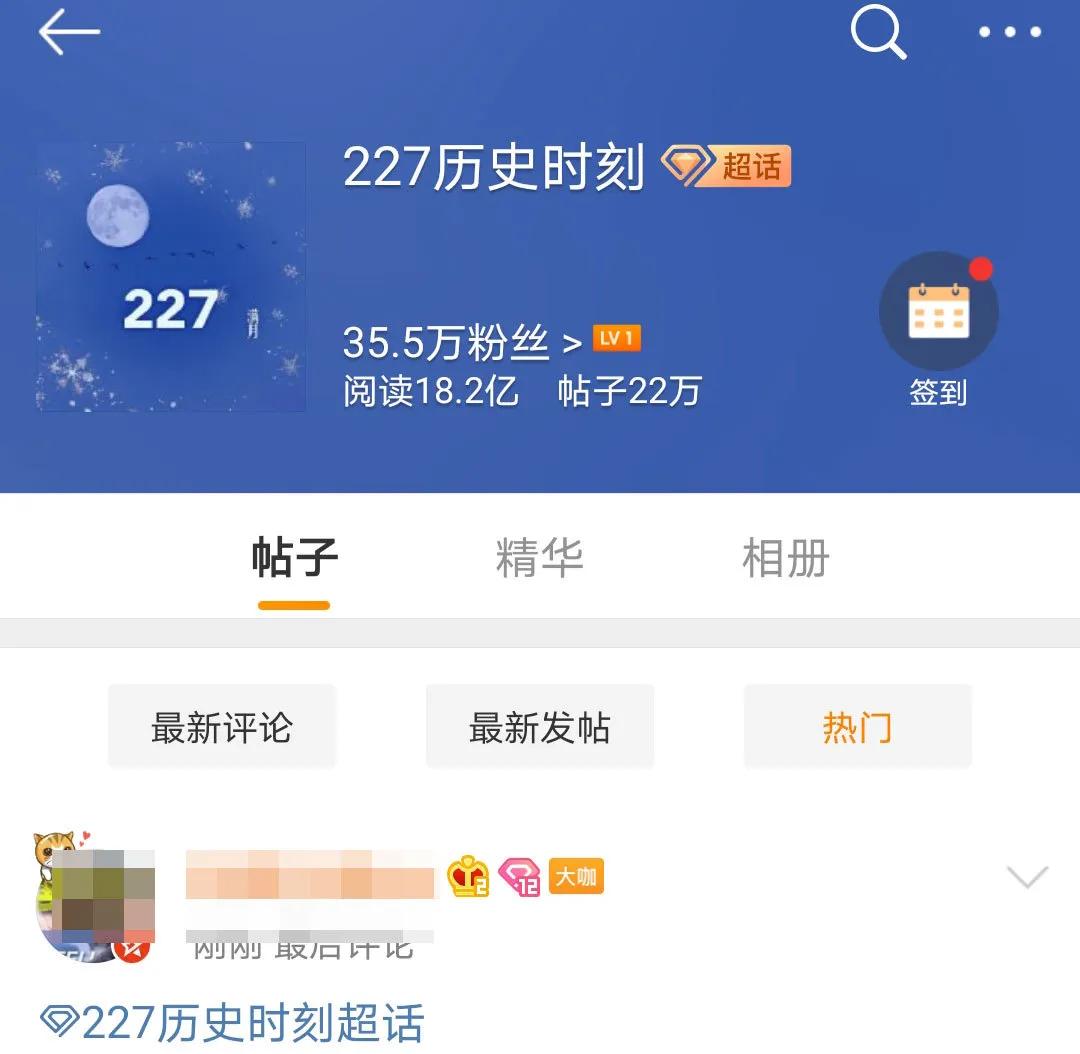Switch to the 帖子 tab

(294, 558)
